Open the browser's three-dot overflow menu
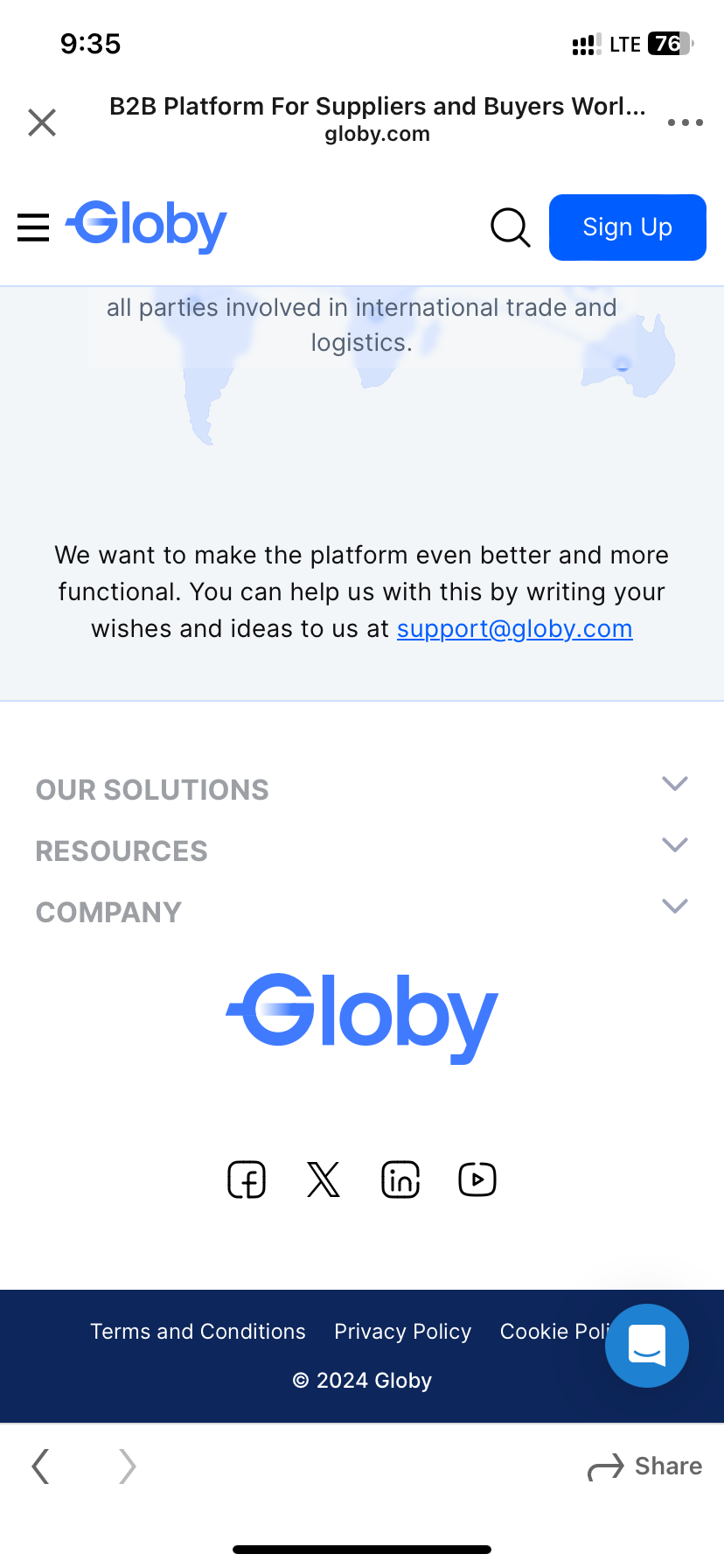Screen dimensions: 724x1568 point(685,122)
